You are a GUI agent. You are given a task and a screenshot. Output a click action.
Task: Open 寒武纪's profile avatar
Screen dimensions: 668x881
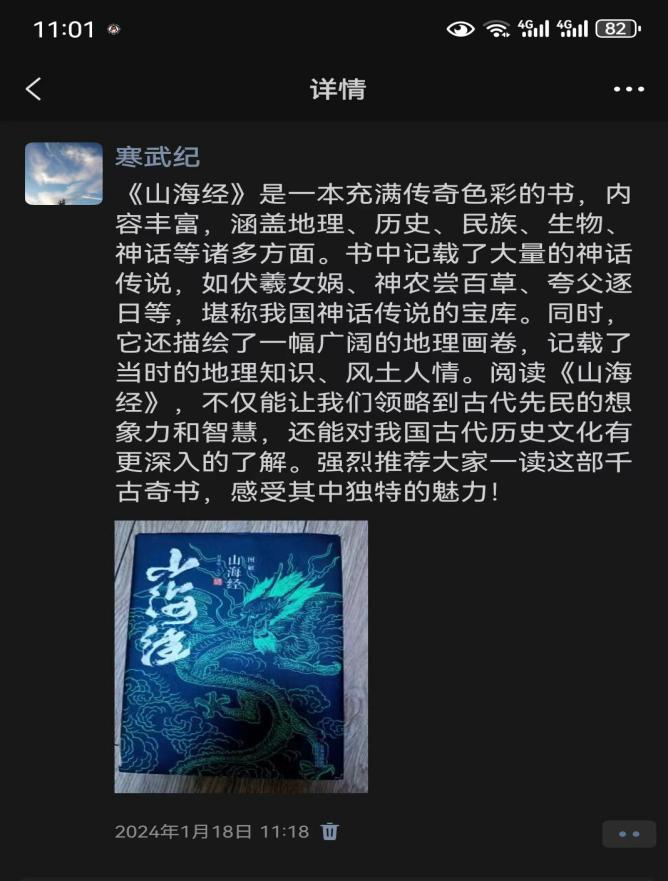(x=64, y=174)
